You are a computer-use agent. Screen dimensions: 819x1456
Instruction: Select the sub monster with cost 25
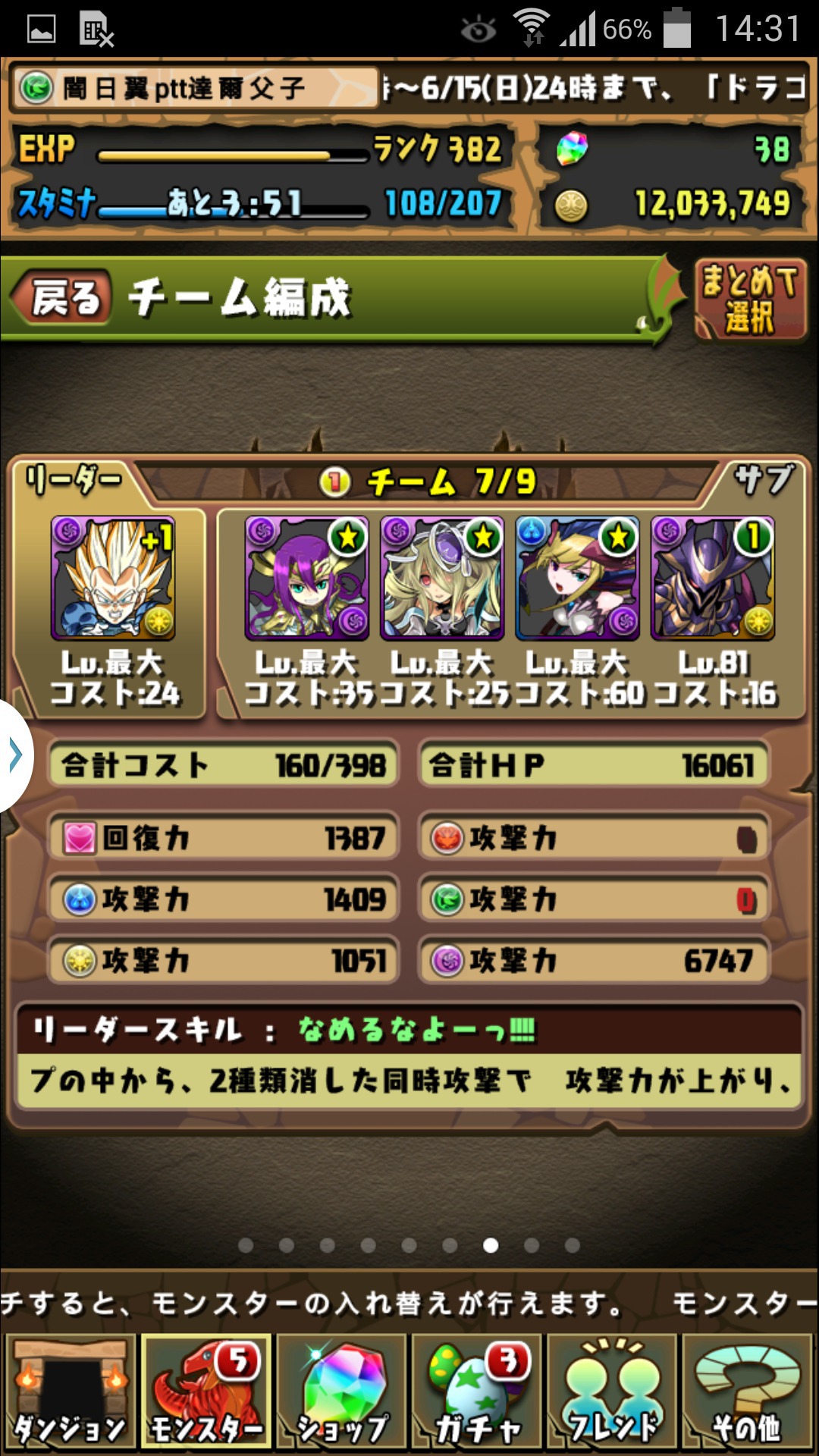[x=442, y=579]
